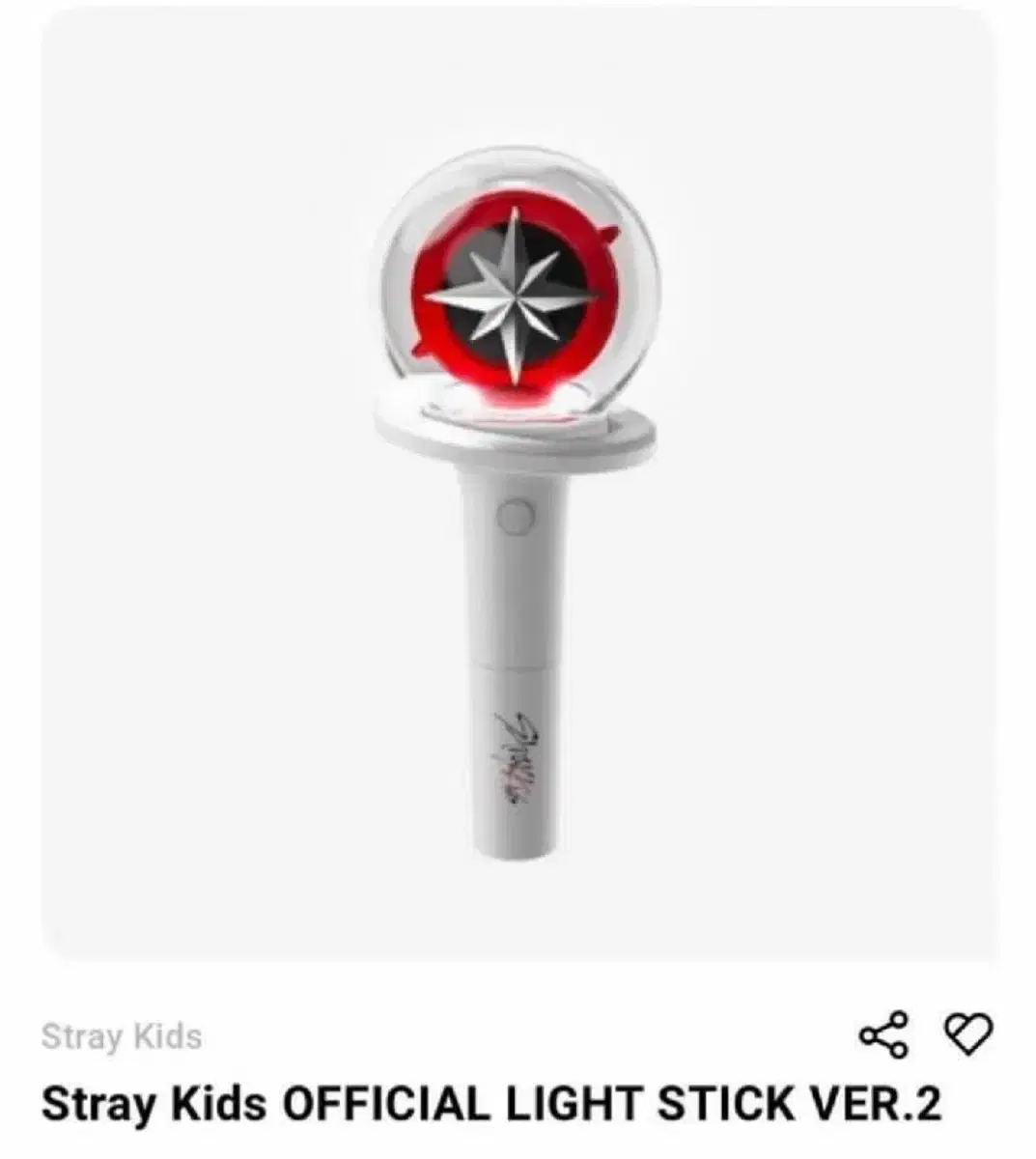
Task: Share this light stick product
Action: tap(883, 1035)
